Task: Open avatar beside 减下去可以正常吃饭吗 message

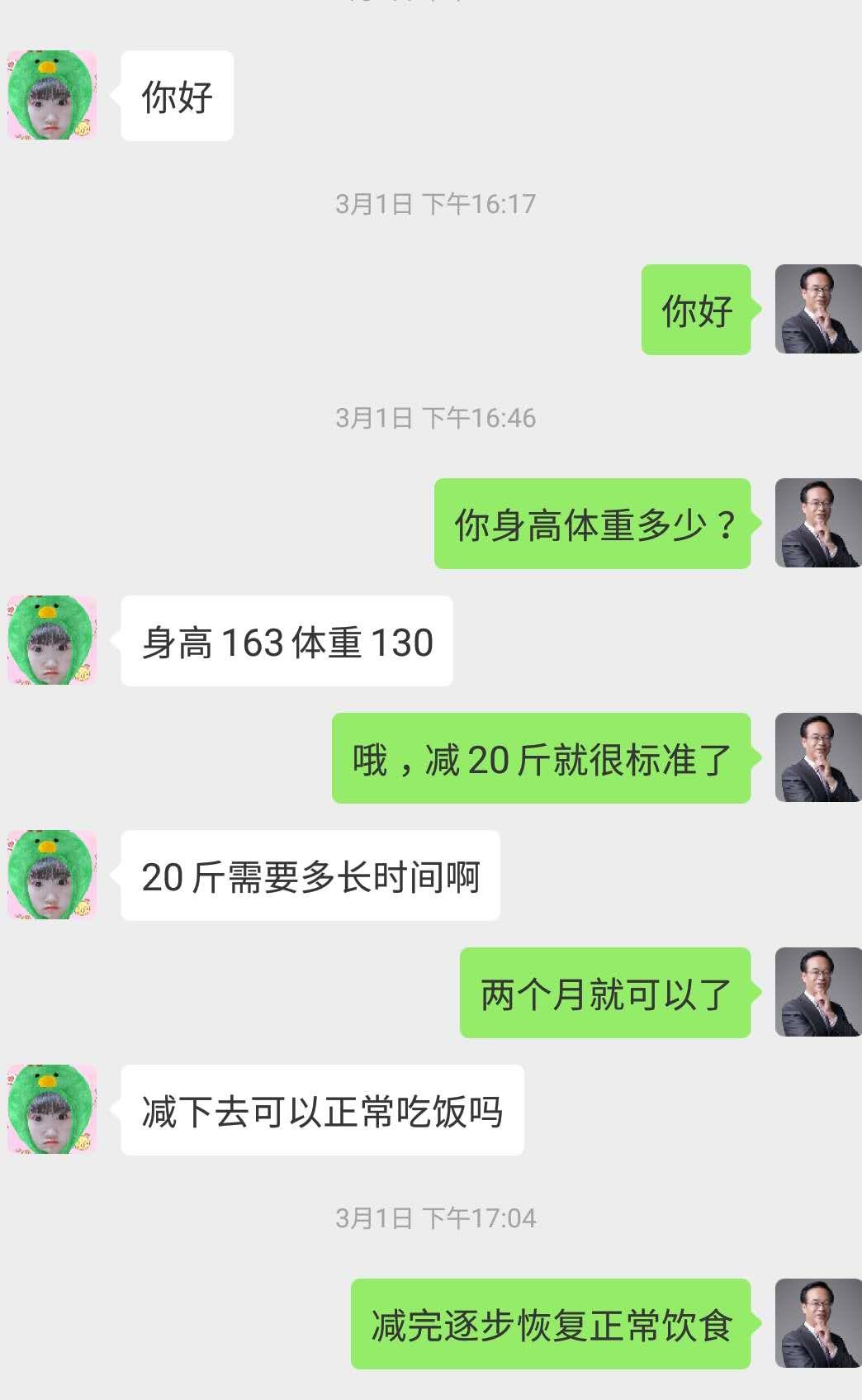Action: pyautogui.click(x=52, y=1109)
